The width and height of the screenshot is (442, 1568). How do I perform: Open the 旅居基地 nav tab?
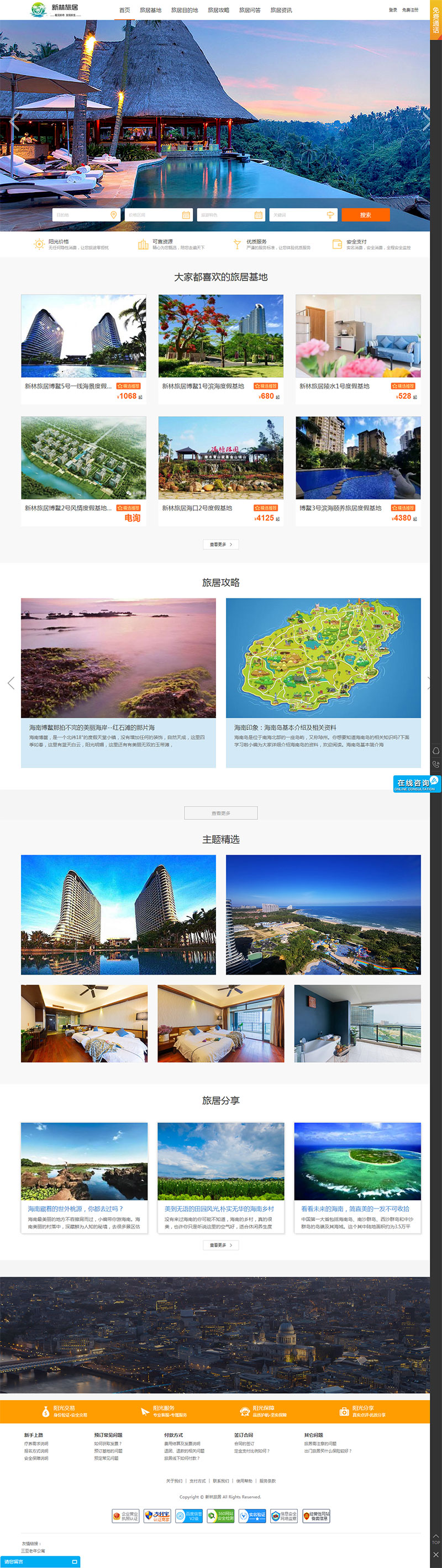click(x=150, y=10)
